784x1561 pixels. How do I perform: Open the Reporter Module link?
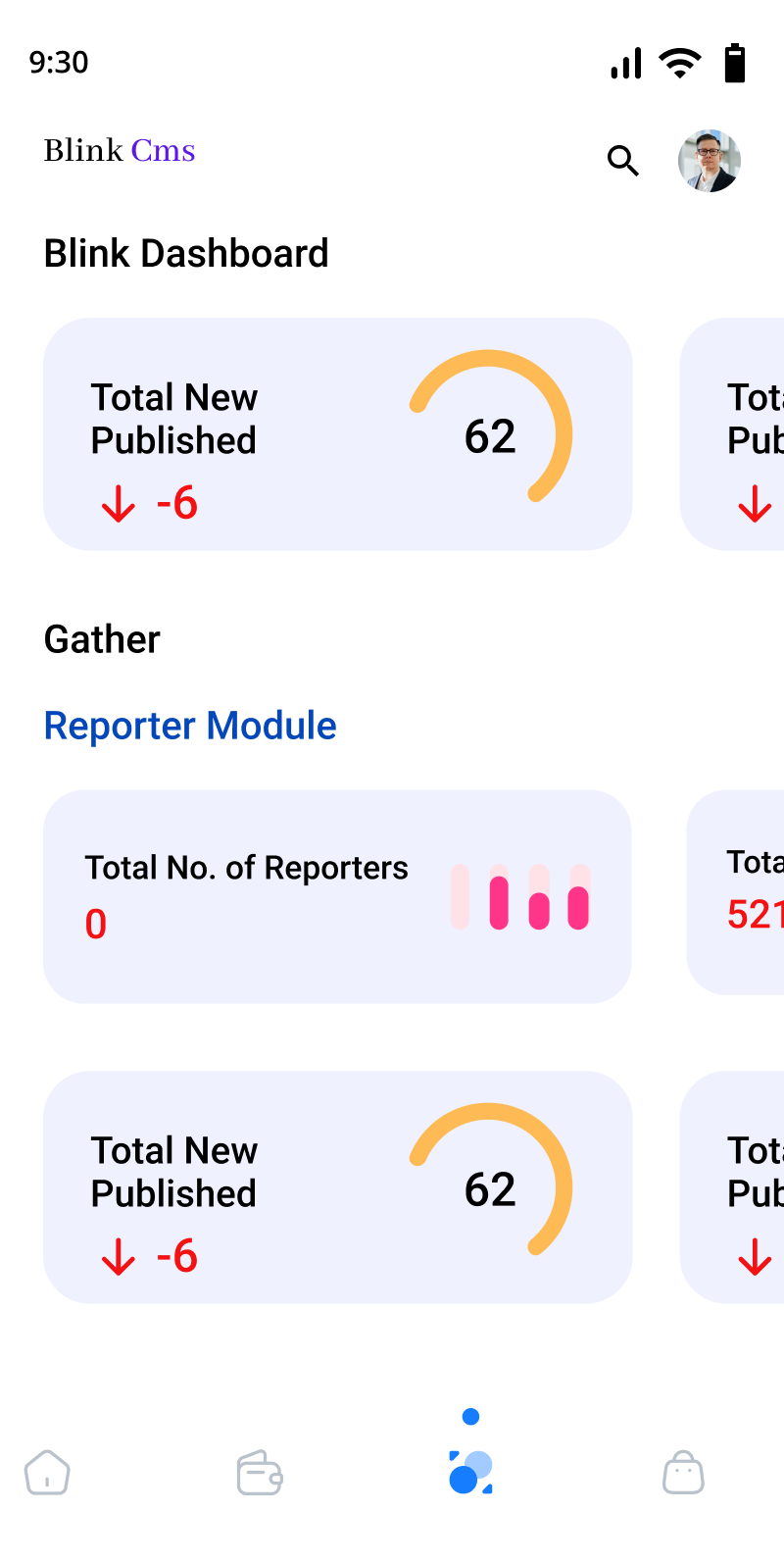tap(190, 726)
